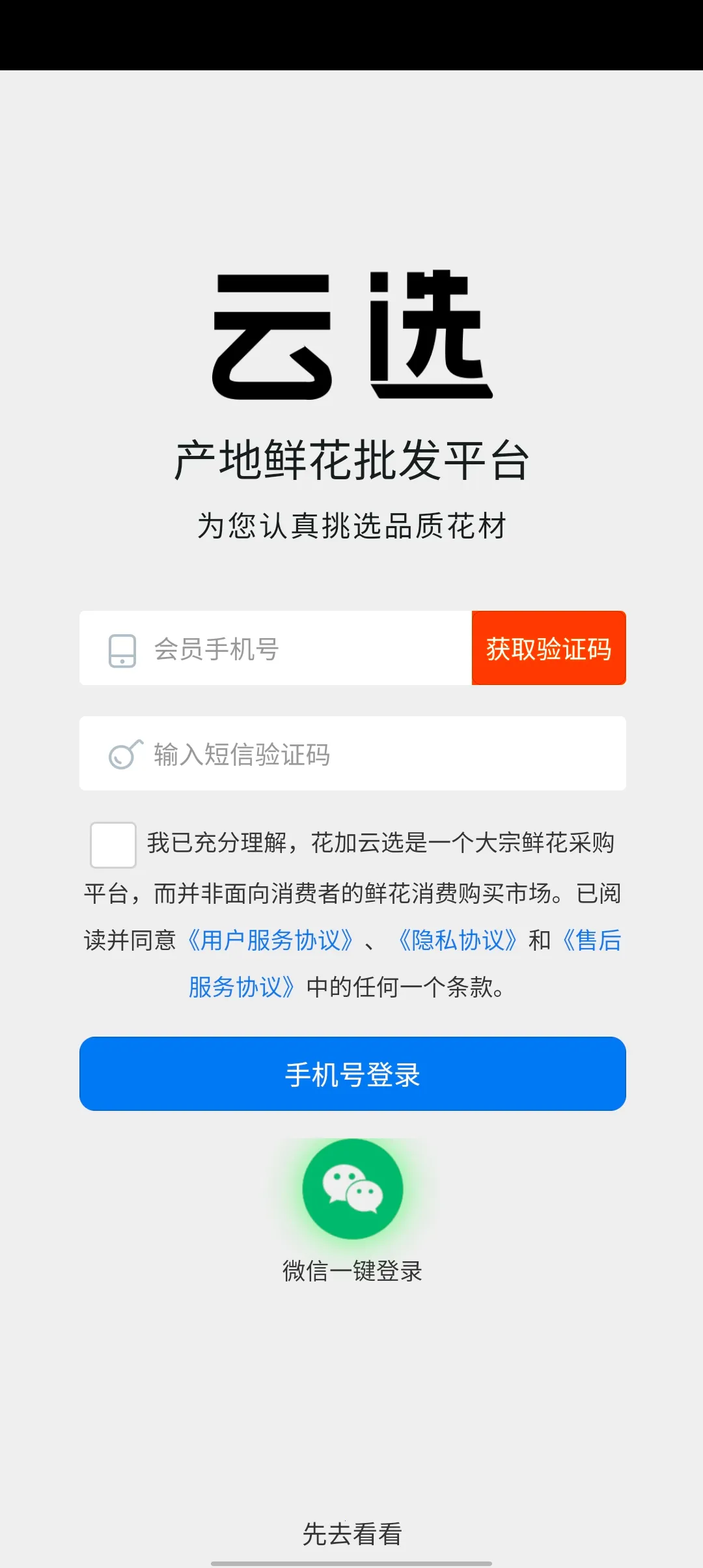Viewport: 703px width, 1568px height.
Task: Request a code with 获取验证码
Action: pos(548,649)
